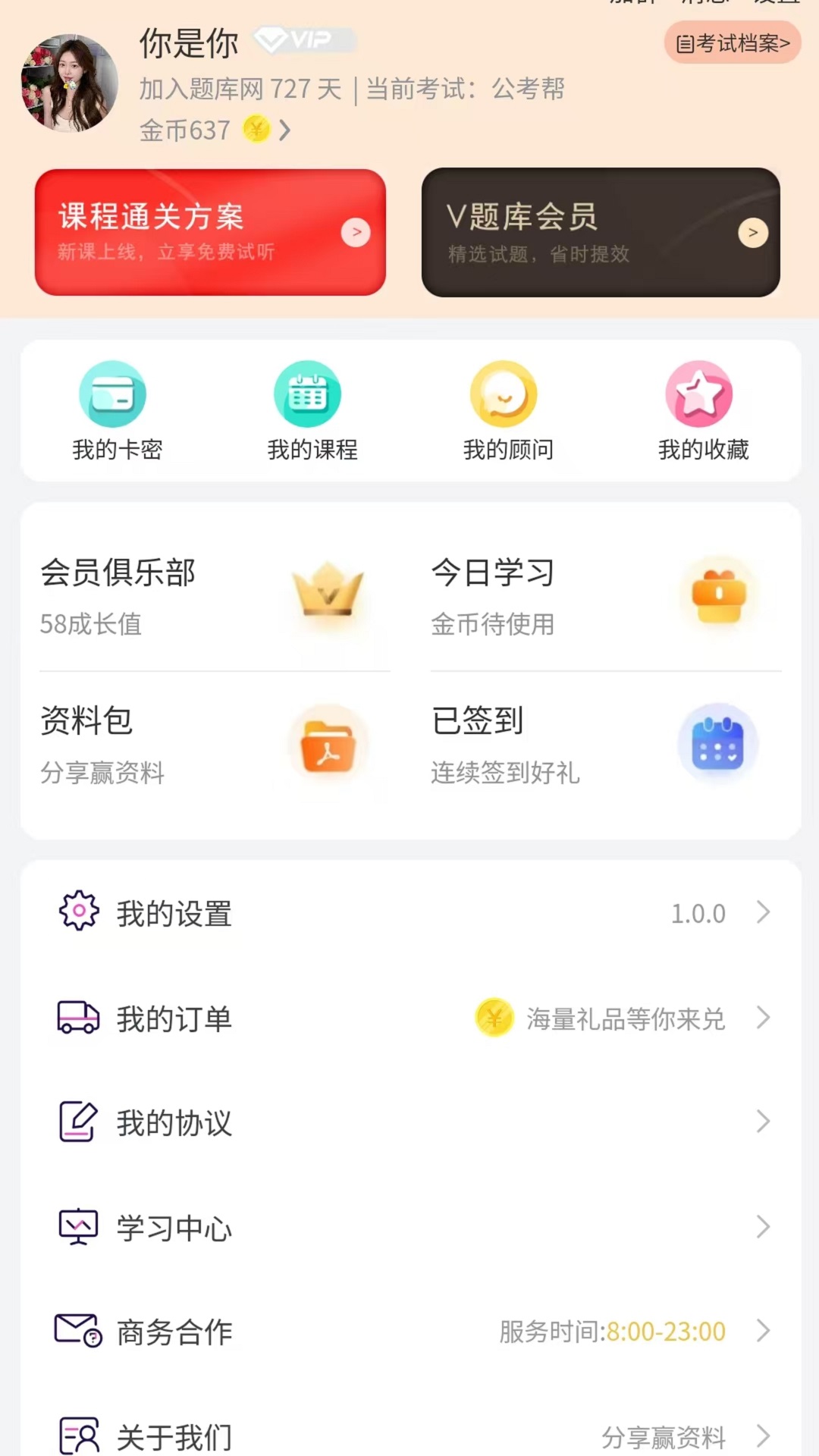Open 我的卡密 card icon
The height and width of the screenshot is (1456, 819).
click(x=113, y=394)
